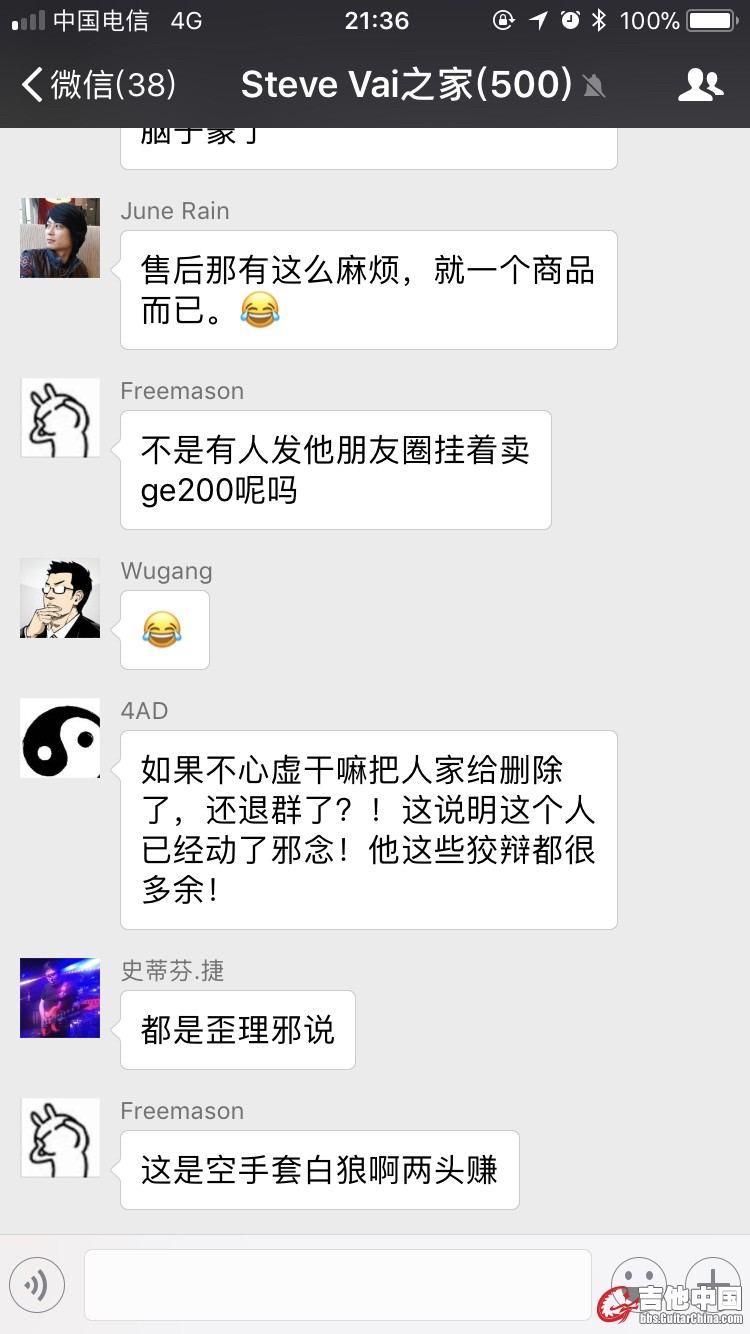The width and height of the screenshot is (750, 1334).
Task: Open the avatar beside Freemason's ge200 message
Action: (60, 418)
